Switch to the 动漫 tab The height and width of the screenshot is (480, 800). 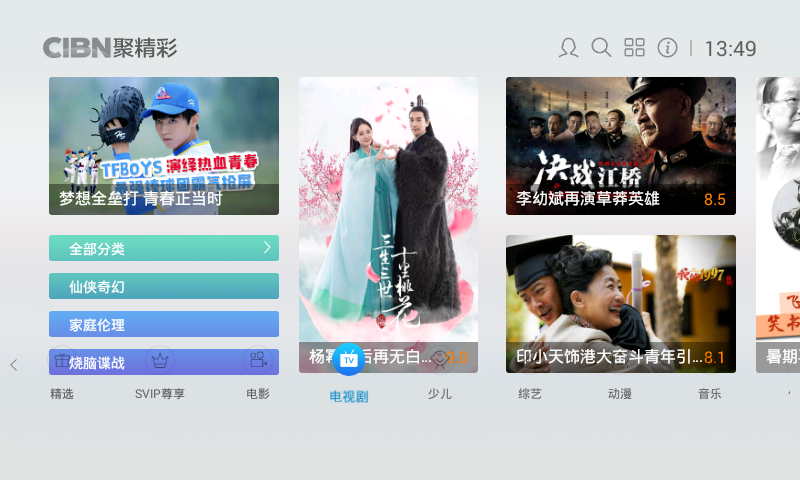(x=620, y=393)
